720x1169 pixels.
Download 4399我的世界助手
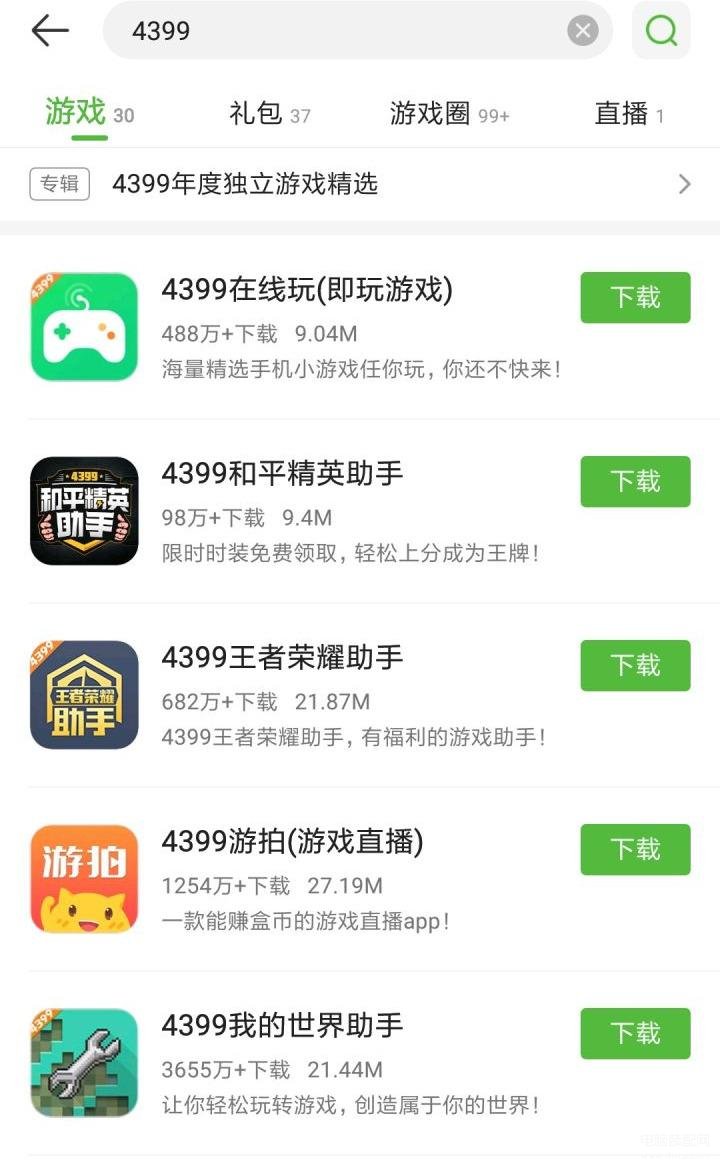pyautogui.click(x=635, y=1033)
